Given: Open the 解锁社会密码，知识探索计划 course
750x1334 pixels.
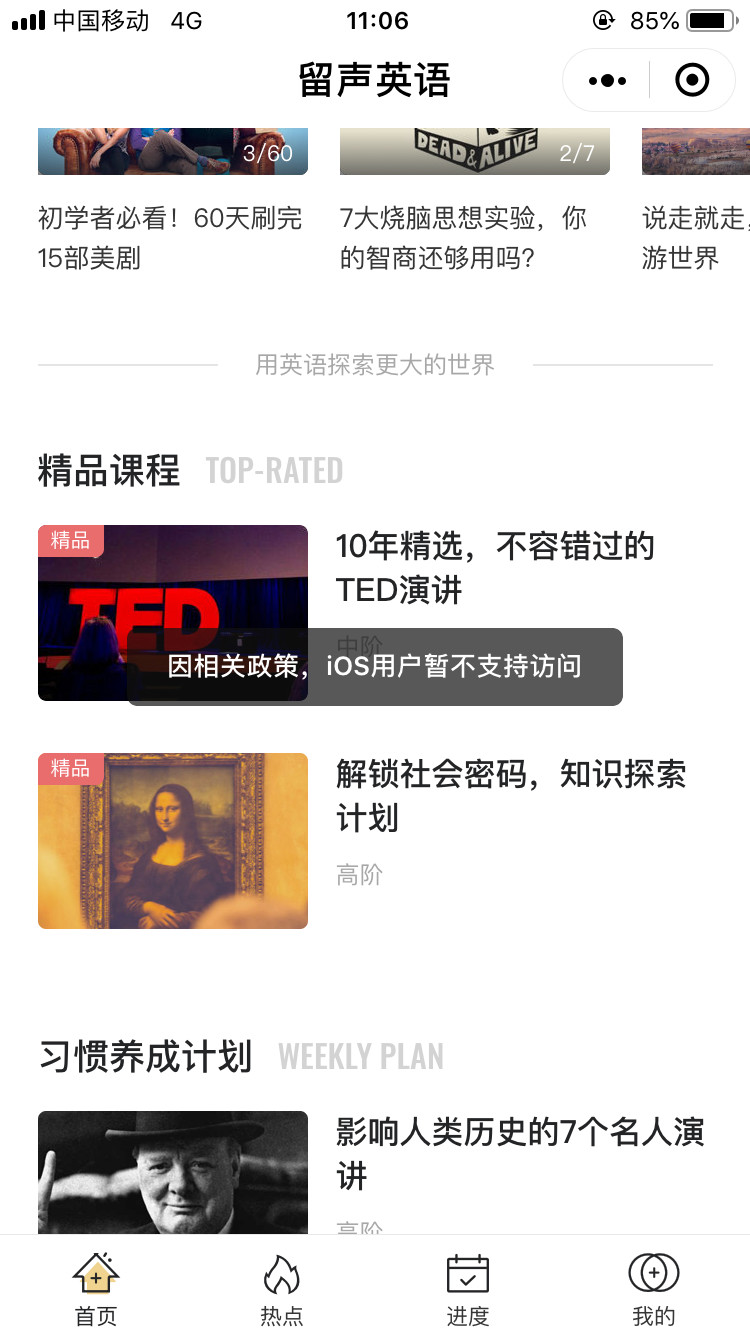Looking at the screenshot, I should 510,796.
